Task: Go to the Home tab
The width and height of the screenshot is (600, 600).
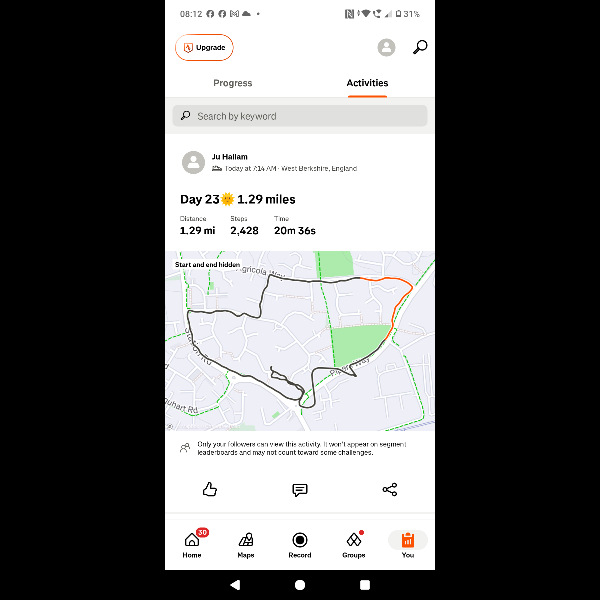Action: [192, 544]
